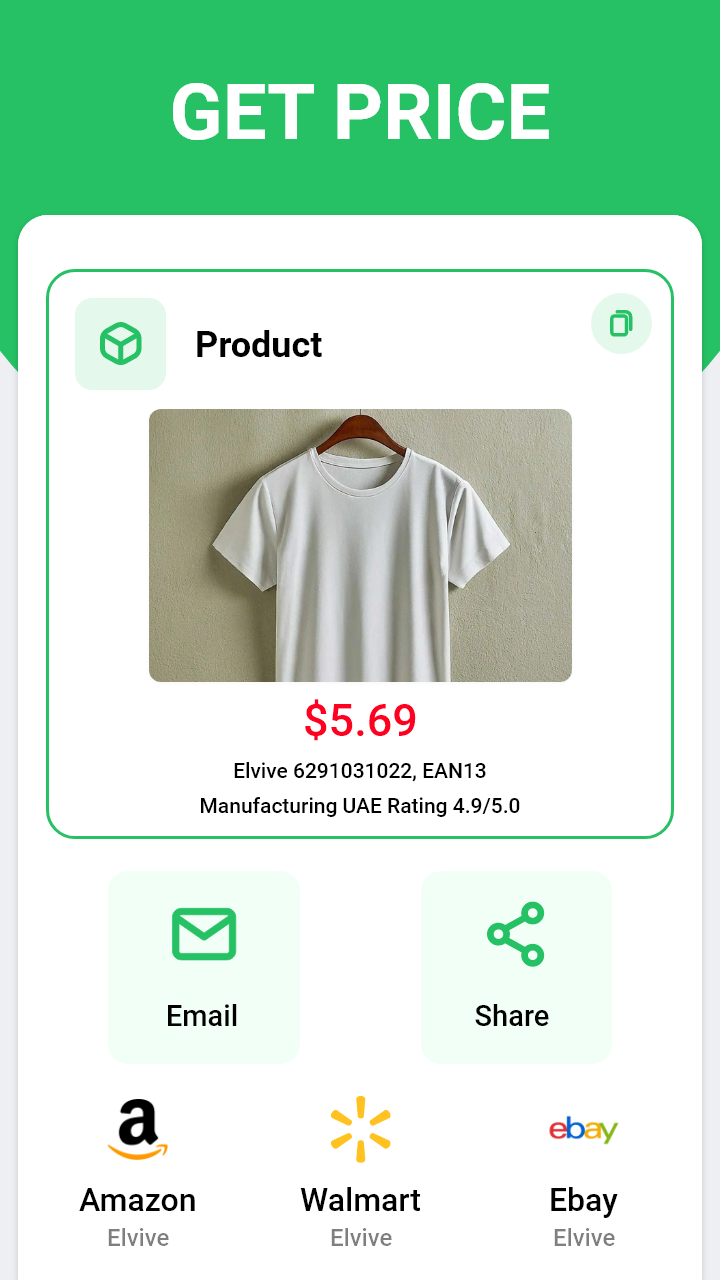The image size is (720, 1280).
Task: Open the Elvive link under Amazon
Action: [x=137, y=1237]
